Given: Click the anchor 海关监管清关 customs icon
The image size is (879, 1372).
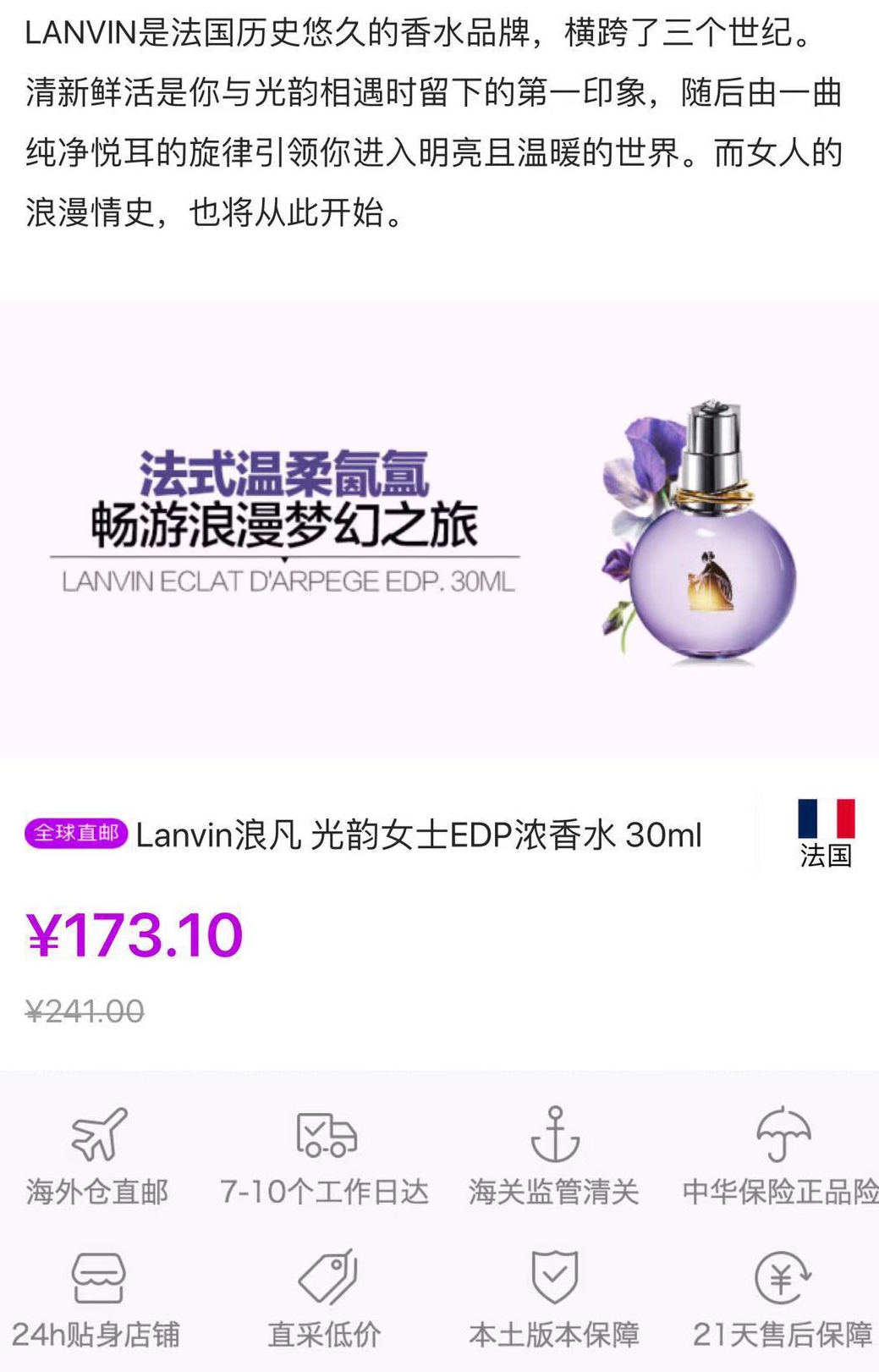Looking at the screenshot, I should tap(554, 1134).
